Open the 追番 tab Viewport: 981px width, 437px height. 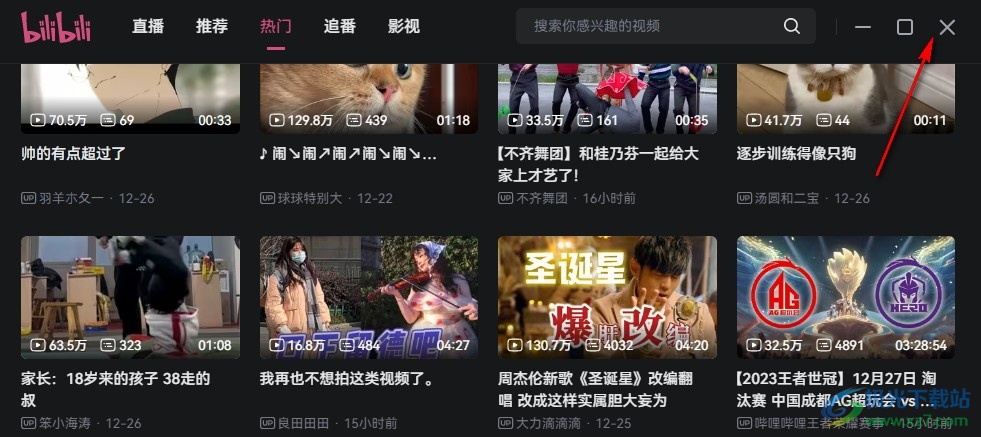click(x=340, y=27)
